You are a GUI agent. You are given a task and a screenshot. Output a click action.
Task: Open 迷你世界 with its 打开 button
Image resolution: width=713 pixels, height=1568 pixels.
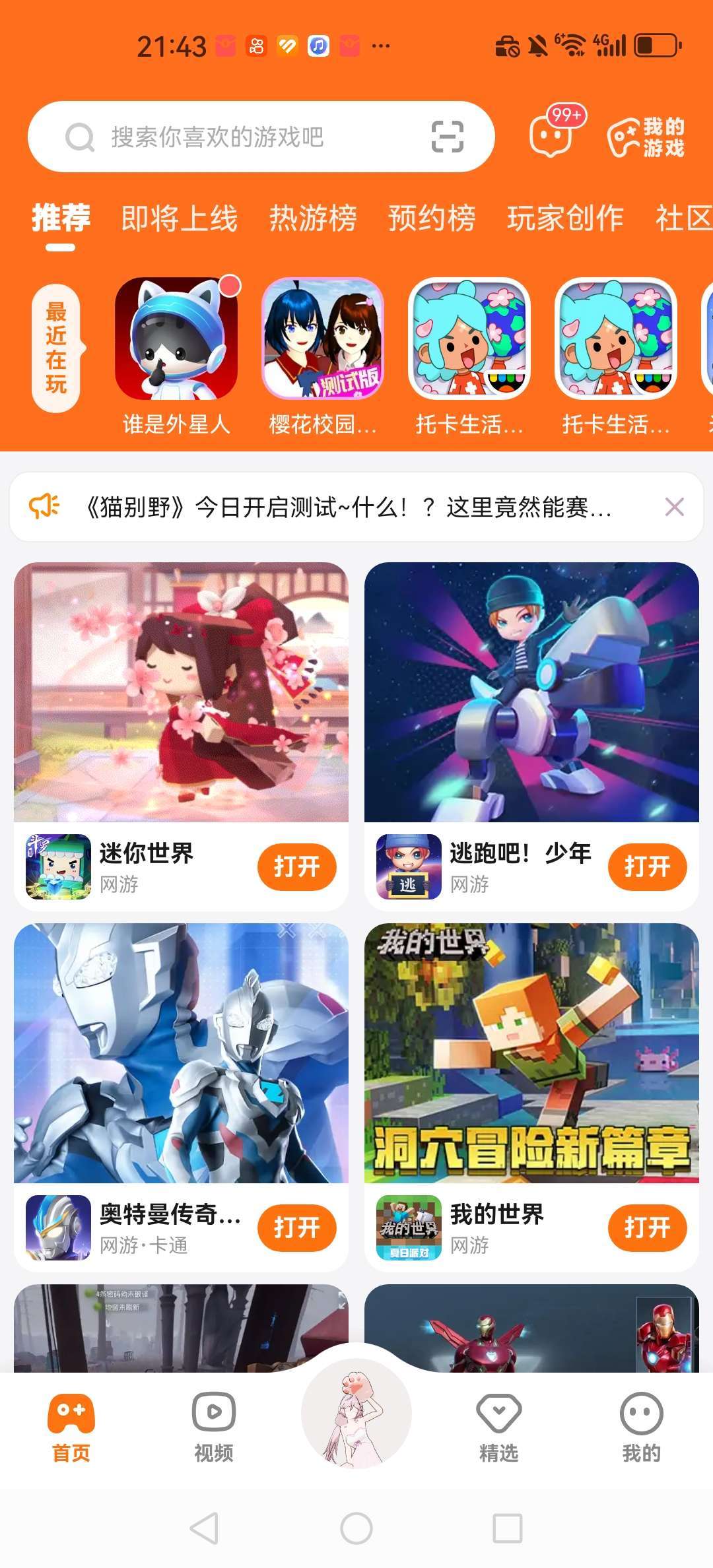pos(296,866)
